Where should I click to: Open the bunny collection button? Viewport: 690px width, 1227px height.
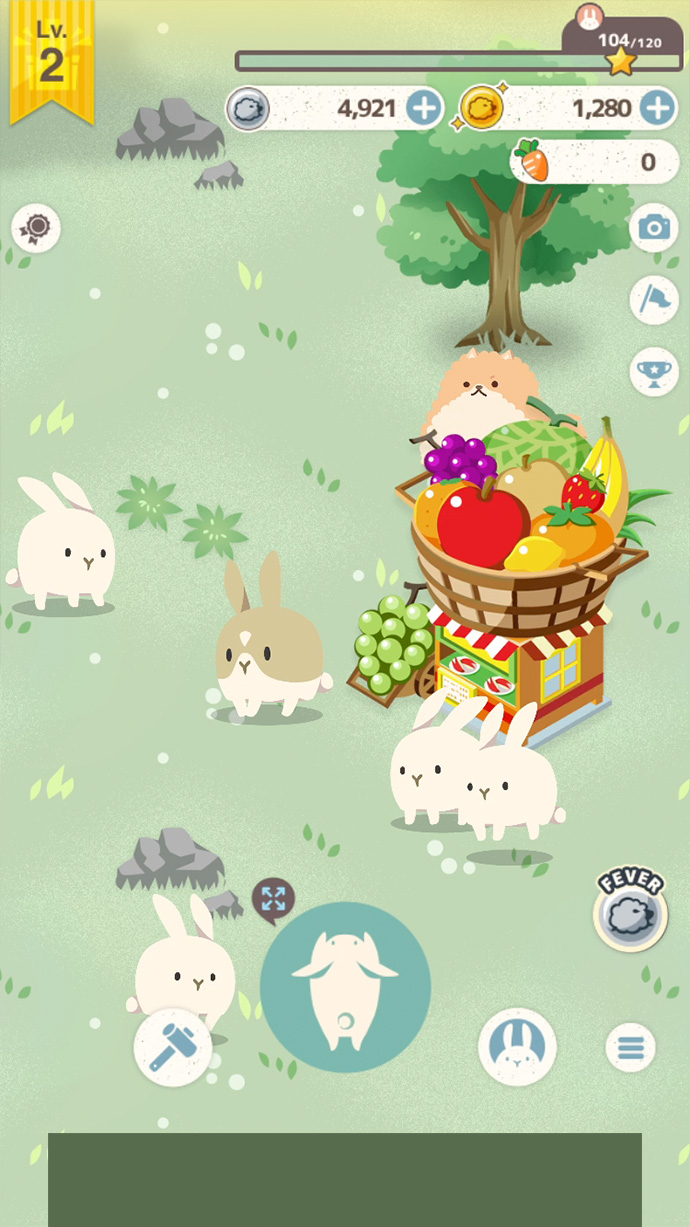(517, 1047)
